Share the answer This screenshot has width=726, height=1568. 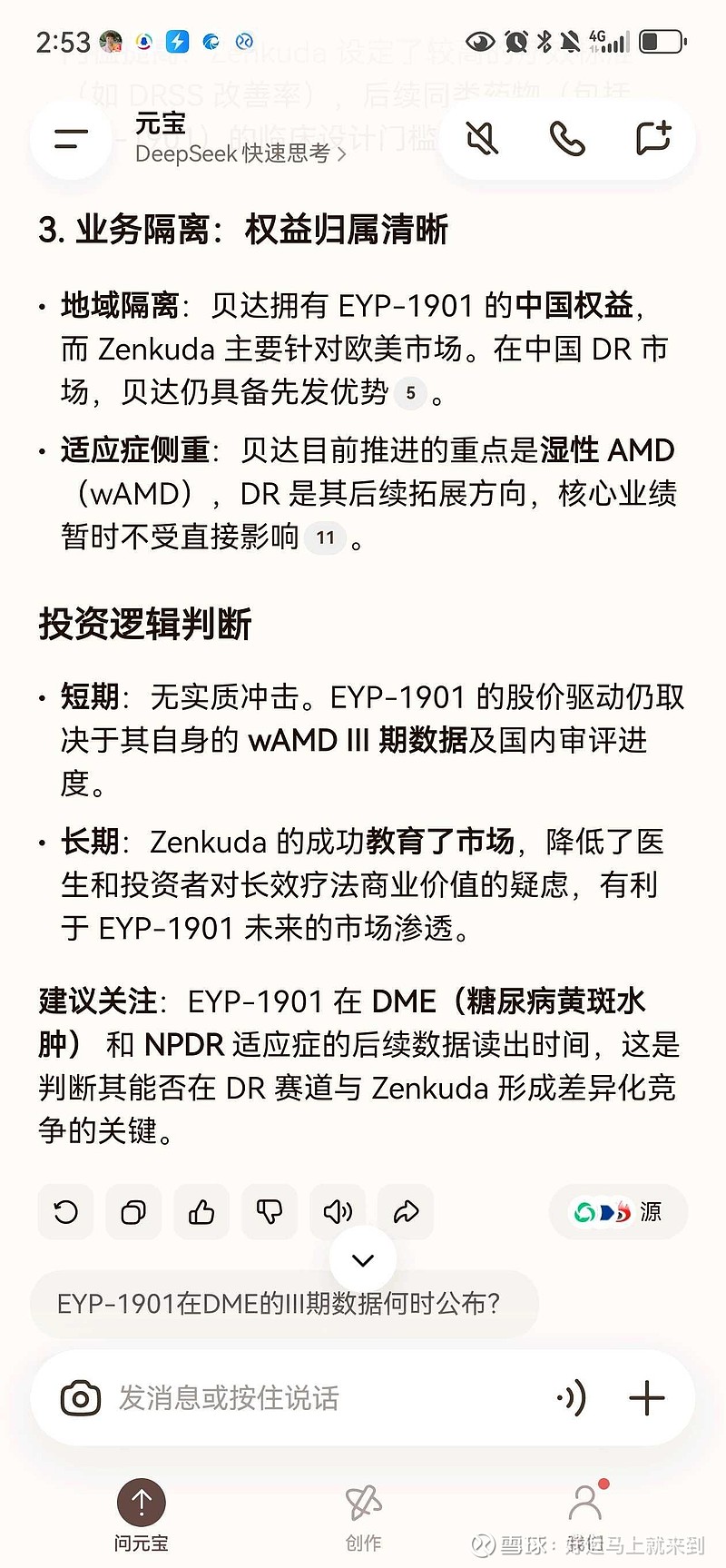point(405,1212)
